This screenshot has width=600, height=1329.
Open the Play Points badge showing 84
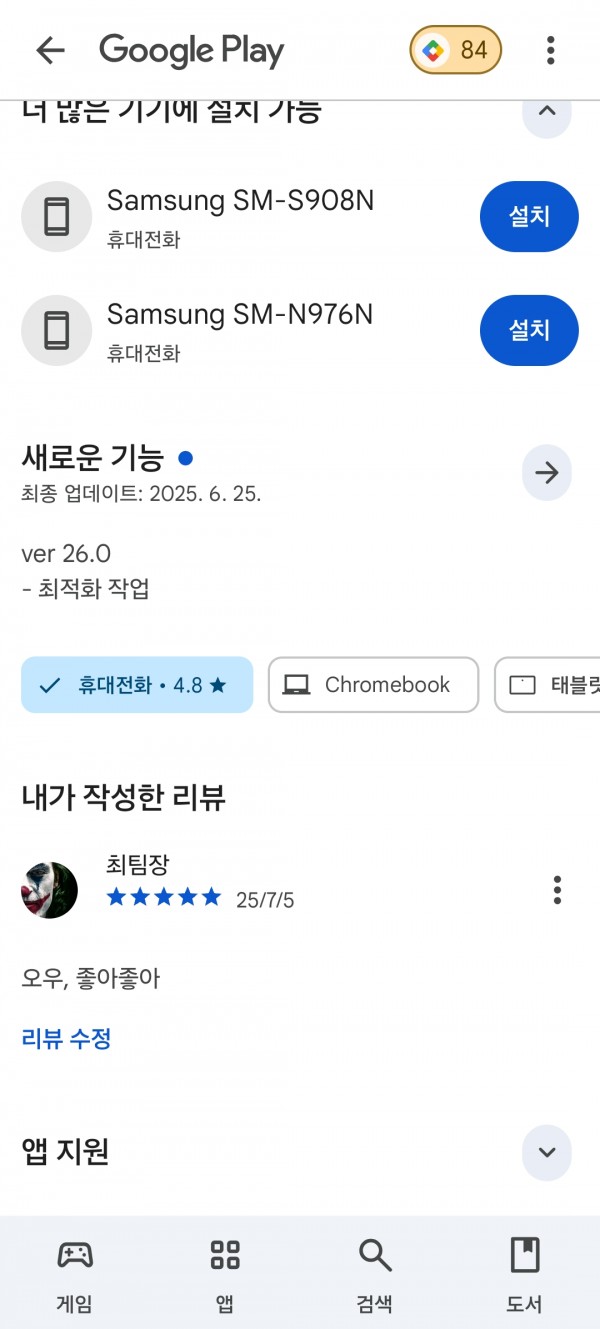455,50
